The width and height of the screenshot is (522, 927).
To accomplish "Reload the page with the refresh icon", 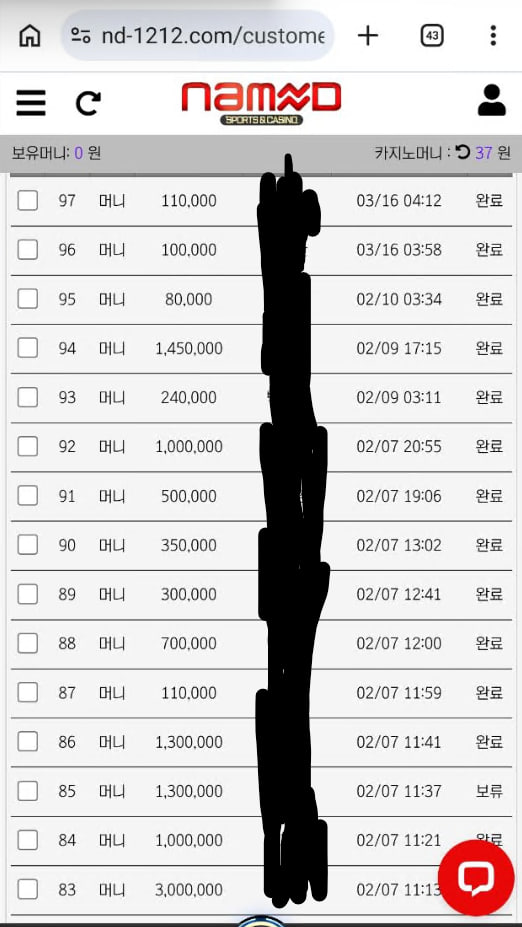I will click(x=88, y=103).
